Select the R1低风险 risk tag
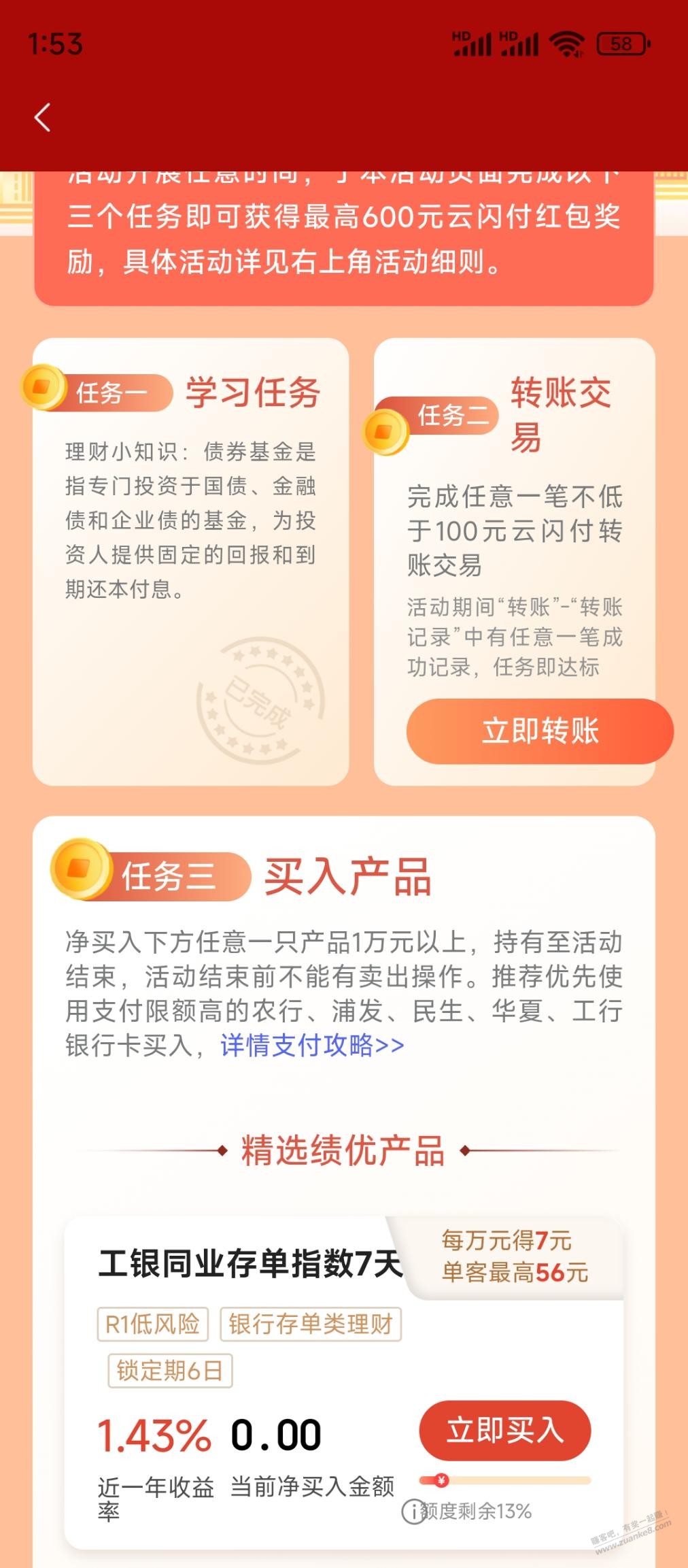This screenshot has height=1568, width=688. tap(154, 1324)
